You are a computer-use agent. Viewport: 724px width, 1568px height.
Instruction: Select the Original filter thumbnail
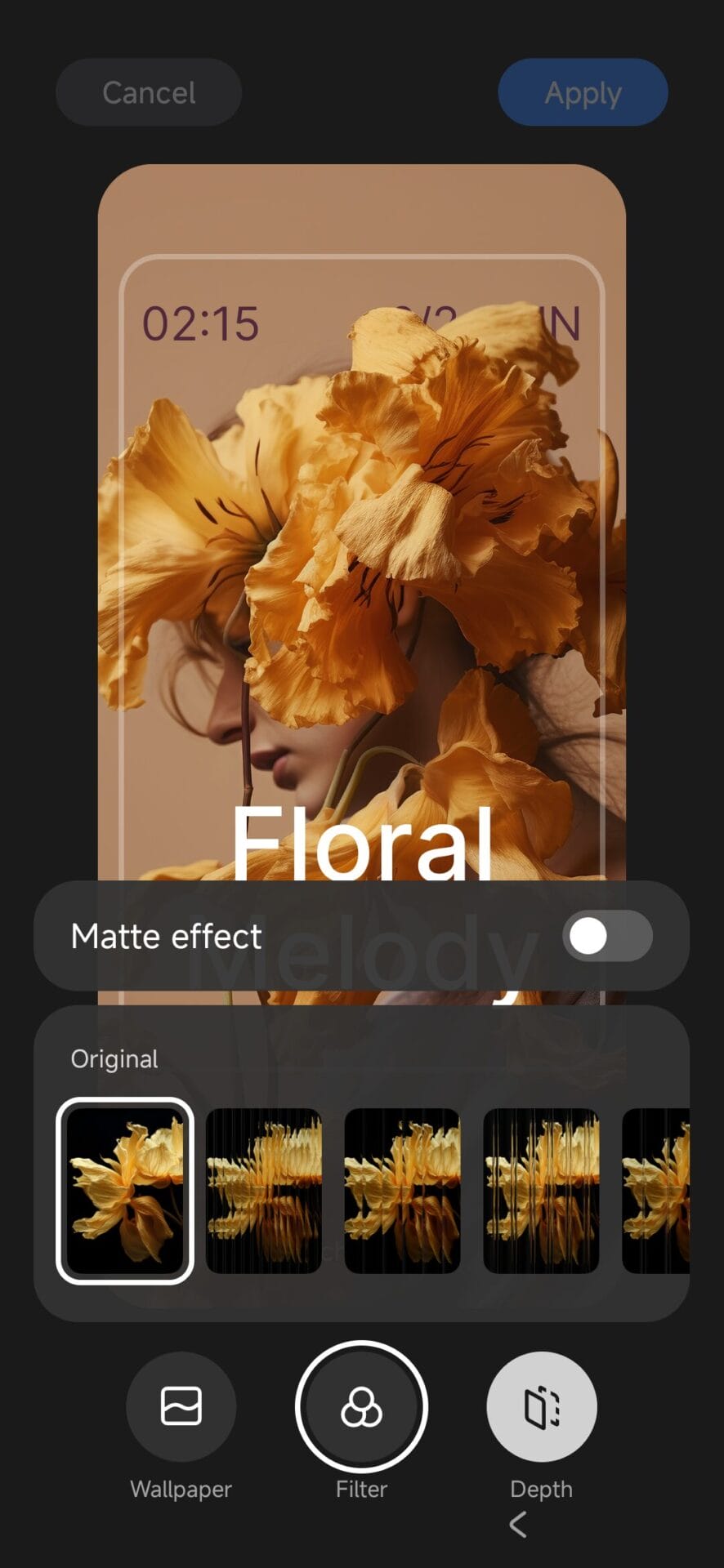[x=125, y=1191]
